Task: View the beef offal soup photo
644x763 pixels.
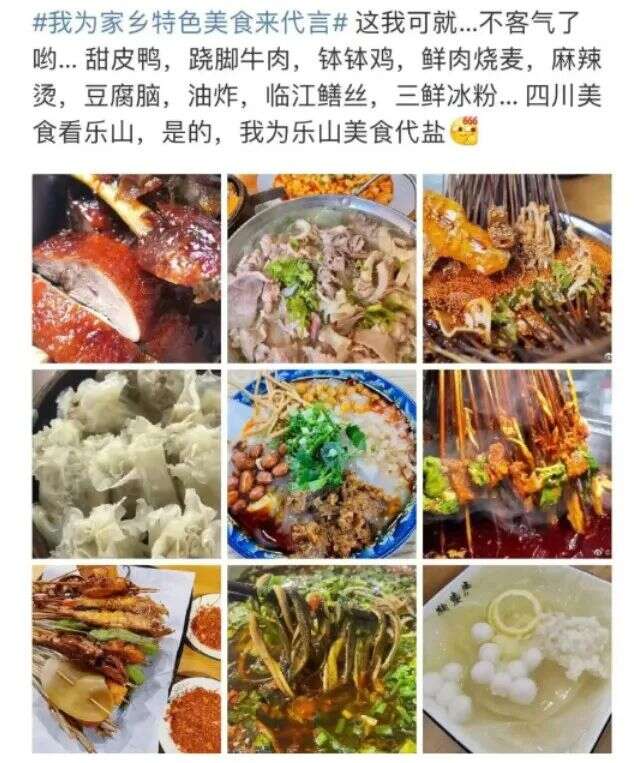Action: click(321, 268)
